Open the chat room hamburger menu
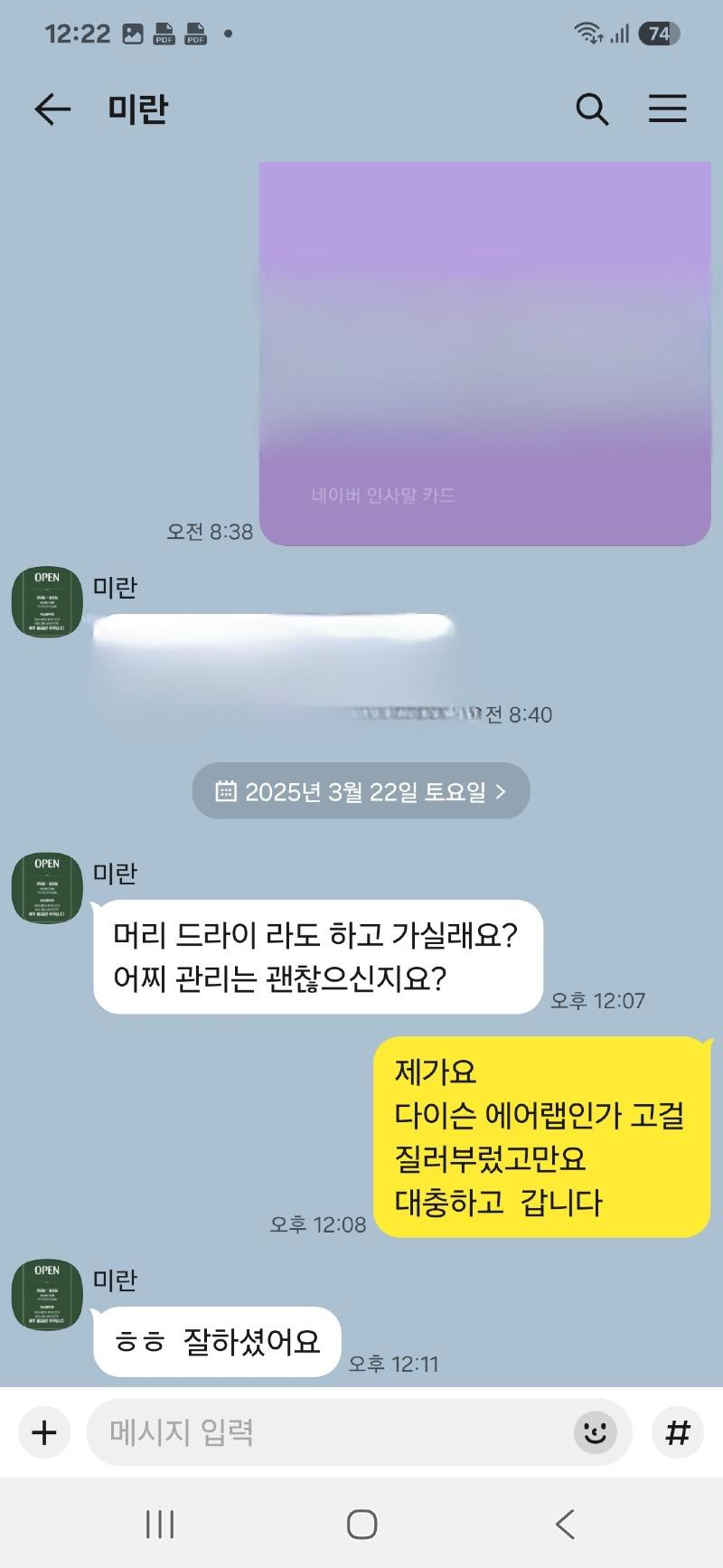This screenshot has height=1568, width=723. [x=668, y=109]
